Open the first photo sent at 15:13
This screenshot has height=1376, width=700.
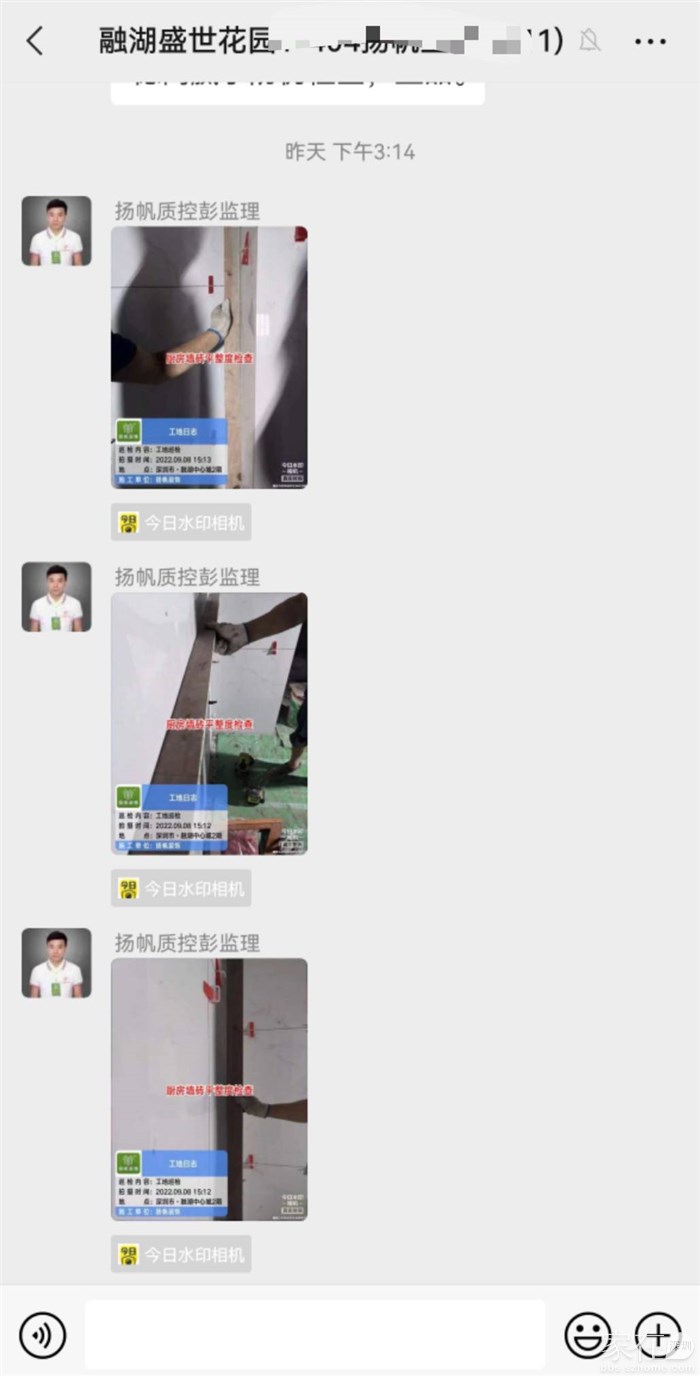pos(209,357)
